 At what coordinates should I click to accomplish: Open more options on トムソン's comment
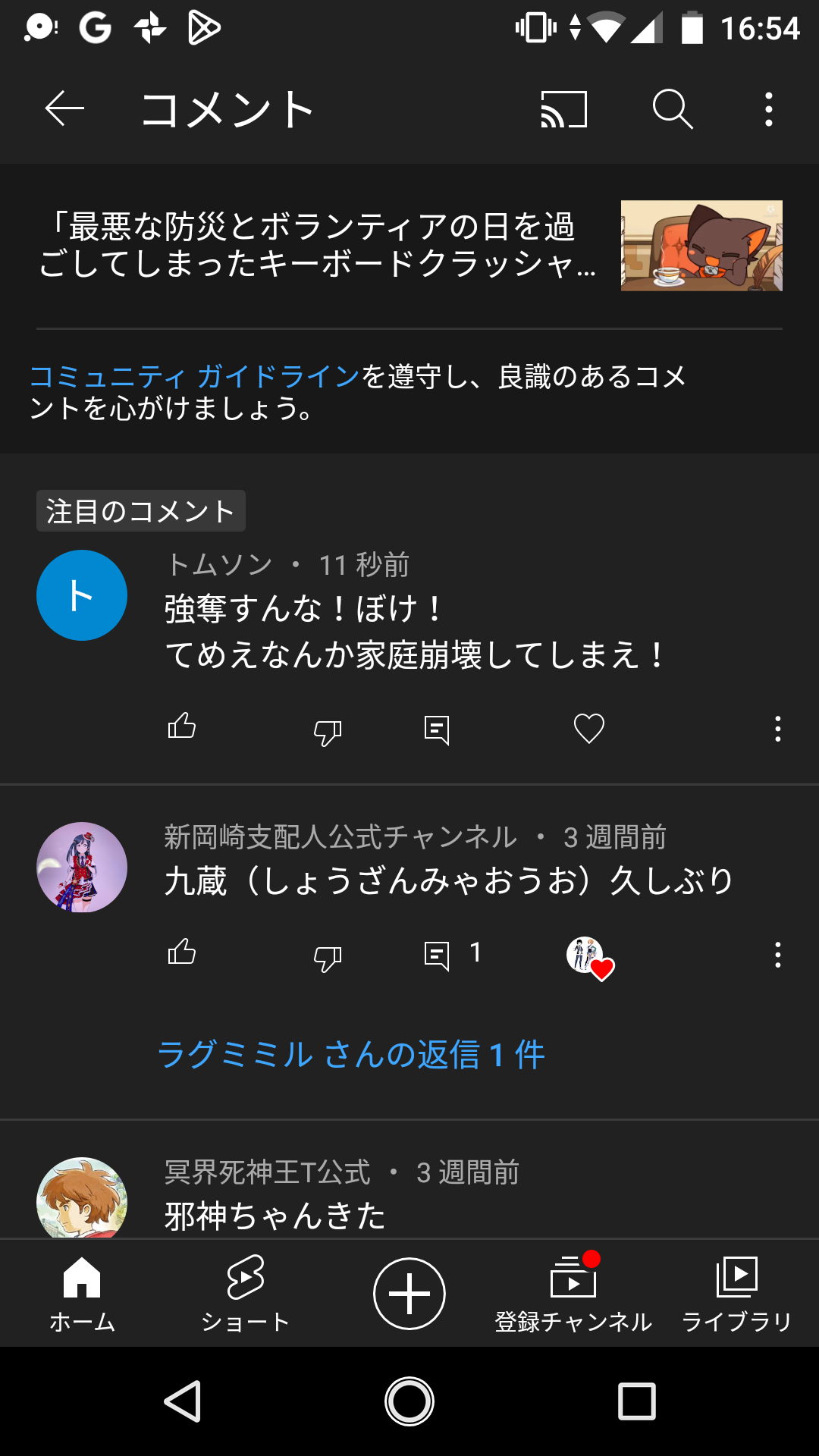[x=777, y=729]
